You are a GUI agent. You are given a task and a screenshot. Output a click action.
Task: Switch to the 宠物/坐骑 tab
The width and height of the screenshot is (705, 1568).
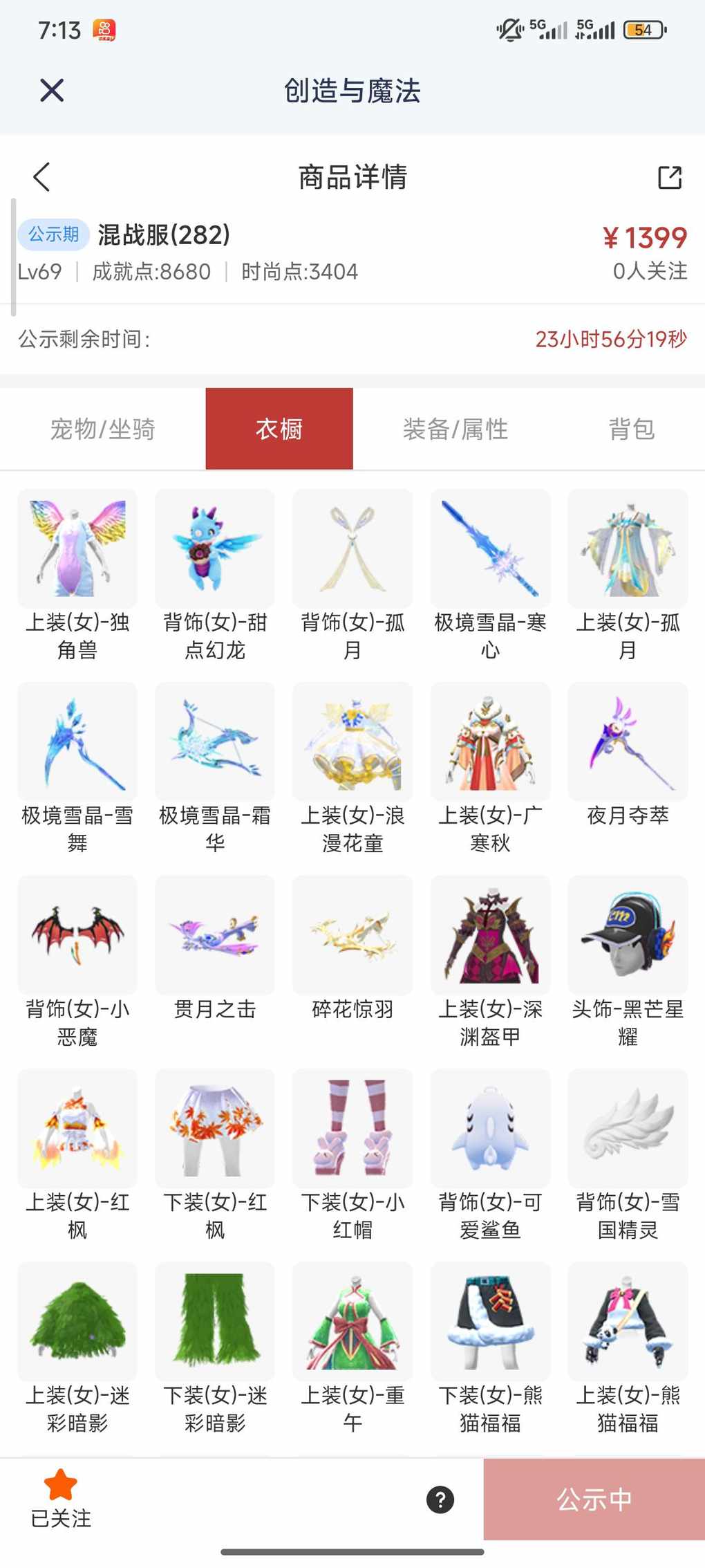103,429
